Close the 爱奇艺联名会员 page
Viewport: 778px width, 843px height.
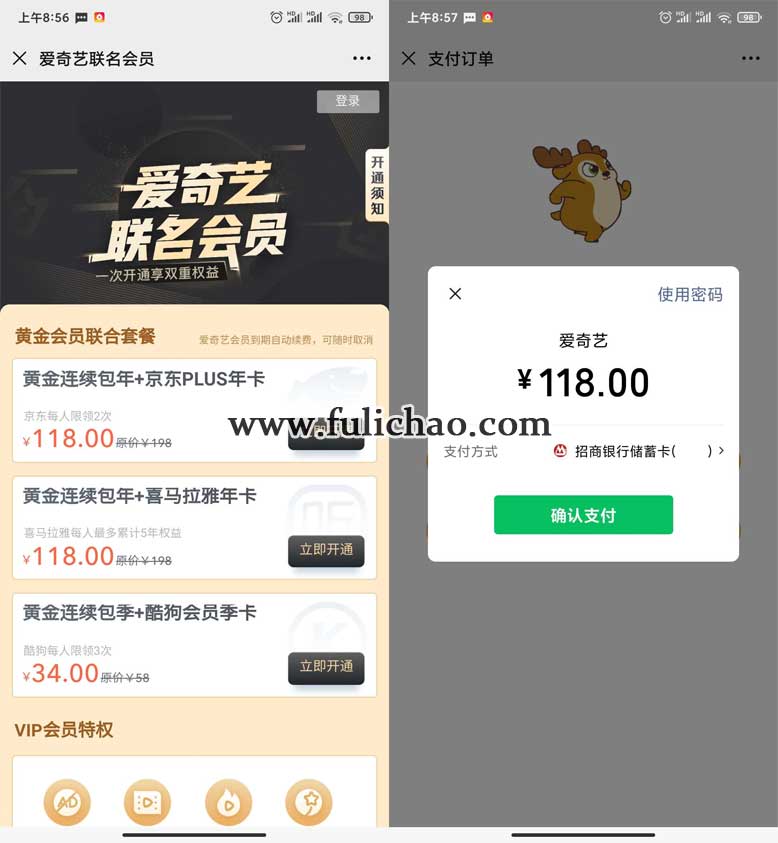click(19, 58)
